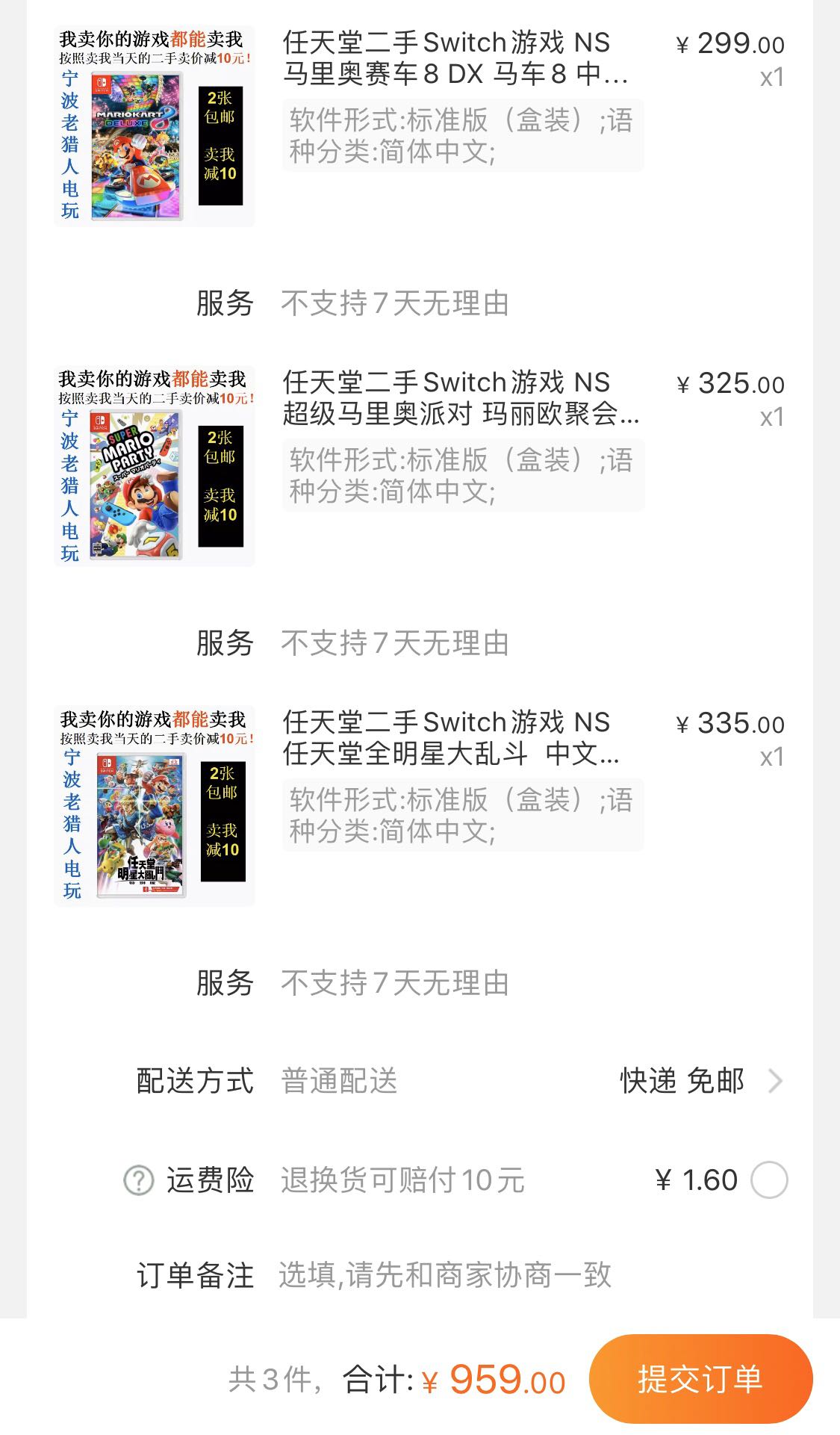Enter a note in 订单备注 field
The image size is (840, 1435).
[445, 1275]
